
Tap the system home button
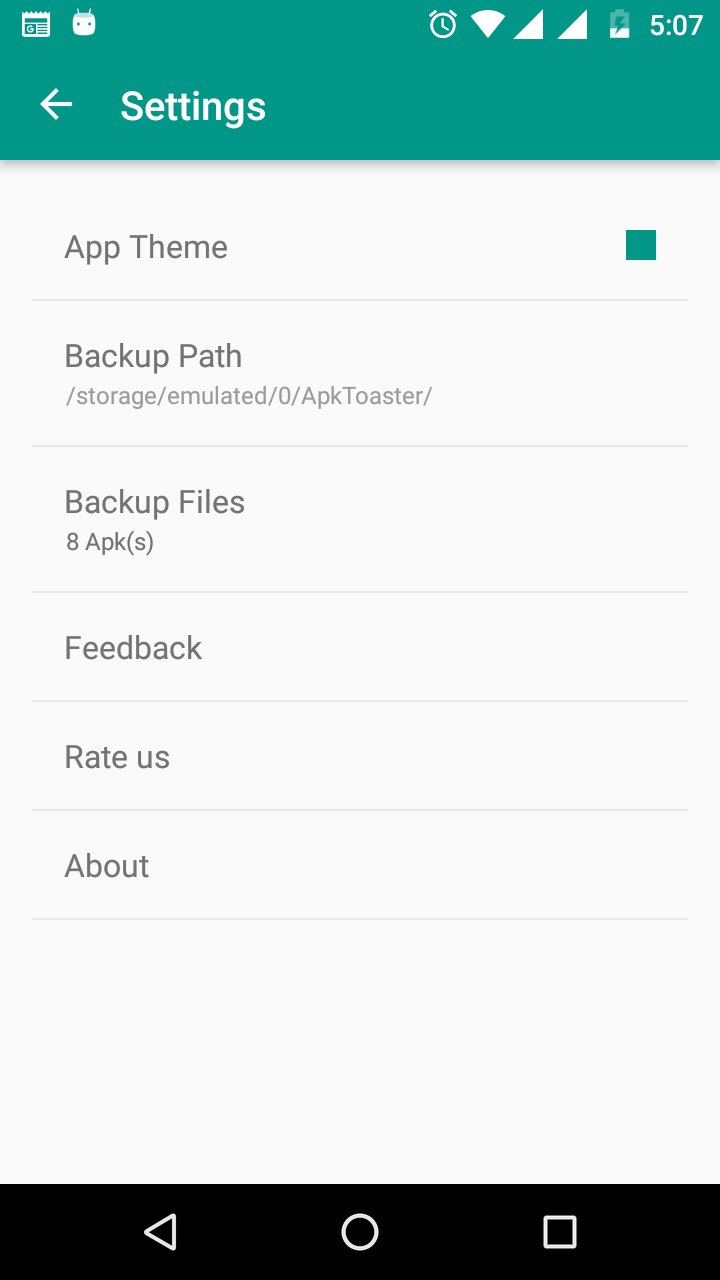(360, 1232)
